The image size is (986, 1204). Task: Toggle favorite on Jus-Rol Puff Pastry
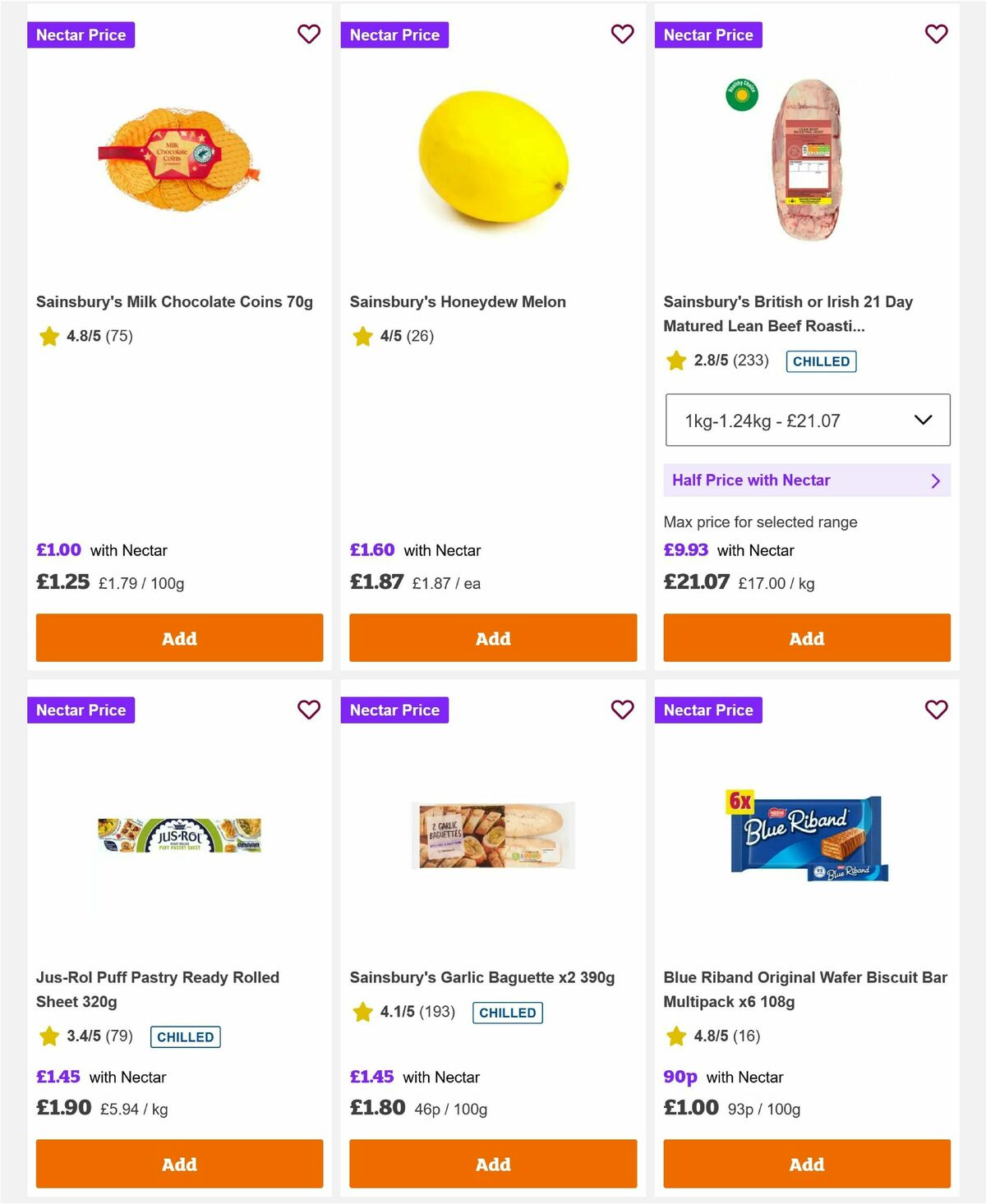[309, 710]
